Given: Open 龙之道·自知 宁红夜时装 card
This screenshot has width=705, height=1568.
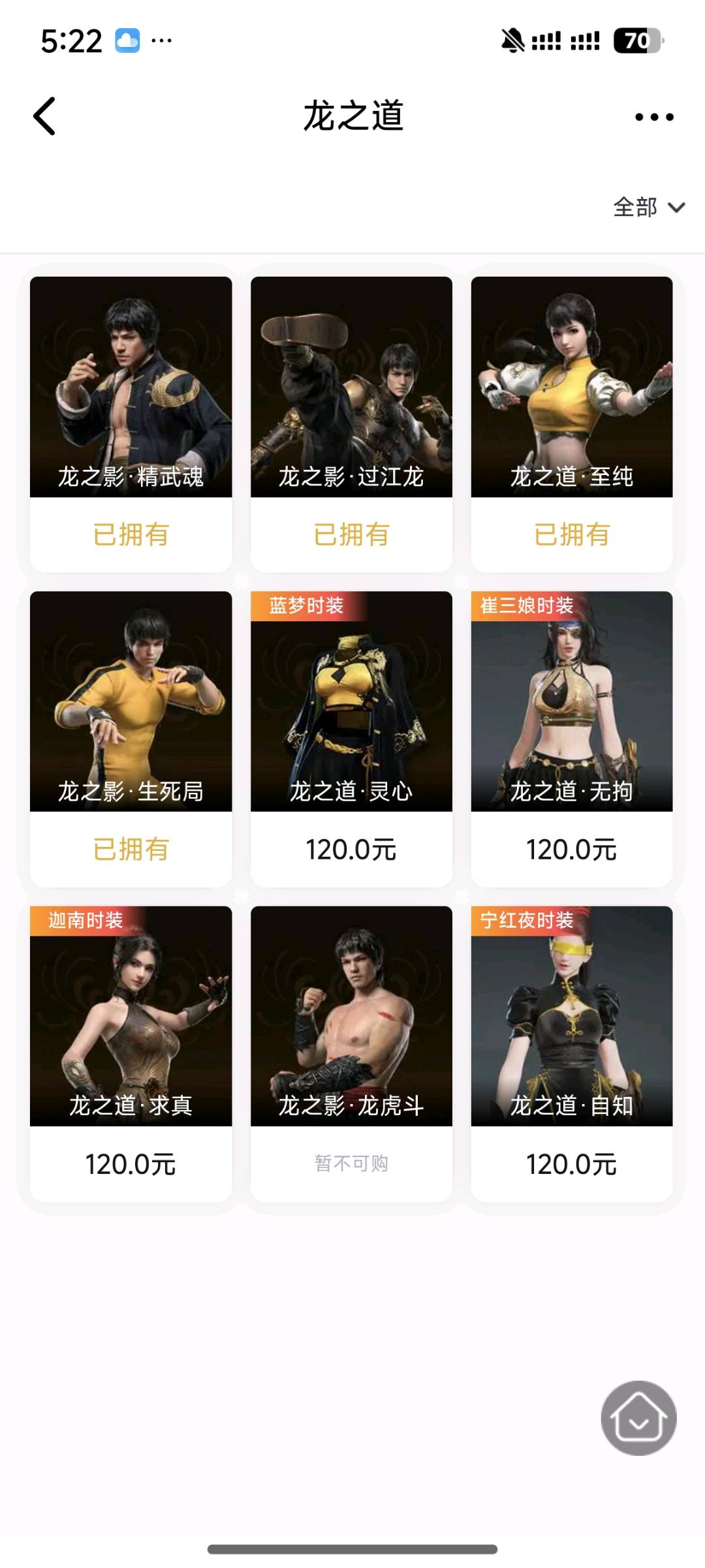Looking at the screenshot, I should pos(572,1017).
